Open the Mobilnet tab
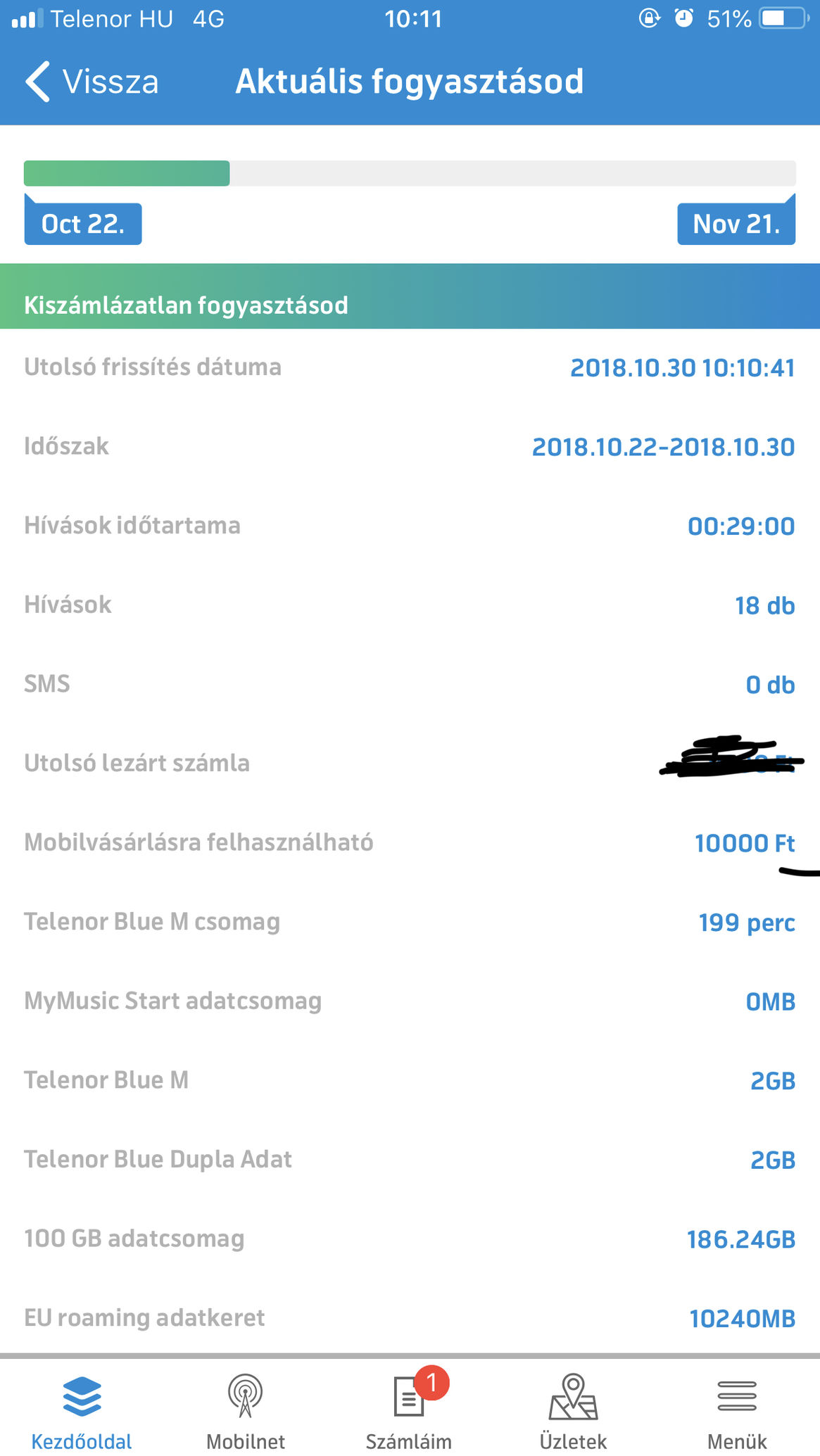The width and height of the screenshot is (820, 1456). pyautogui.click(x=246, y=1407)
